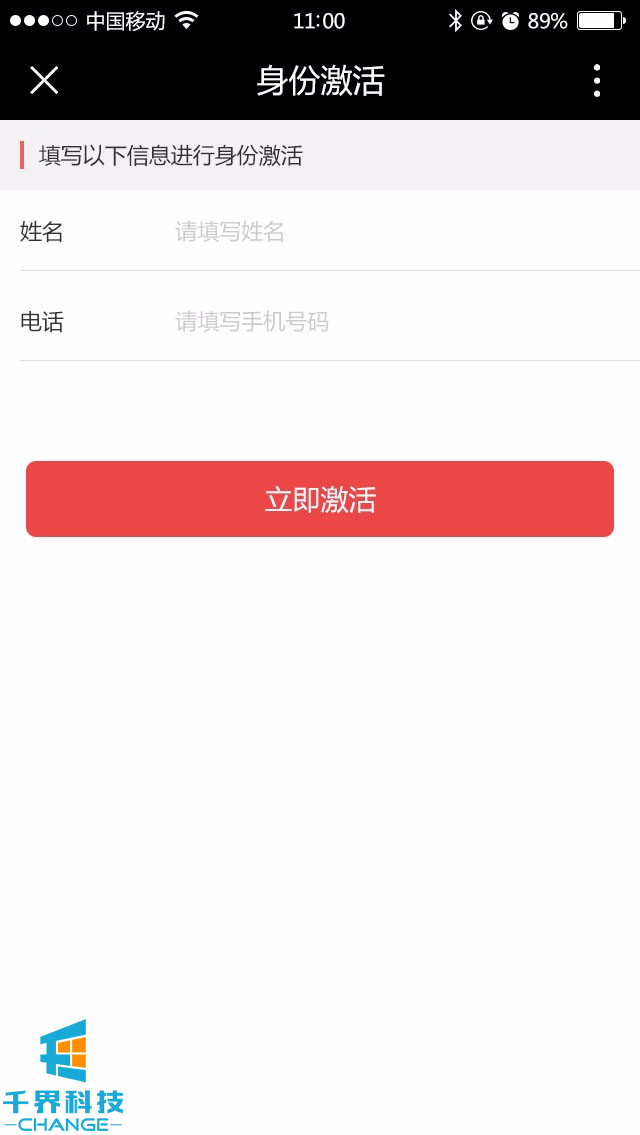Tap the 姓名 name input field
640x1135 pixels.
(400, 232)
